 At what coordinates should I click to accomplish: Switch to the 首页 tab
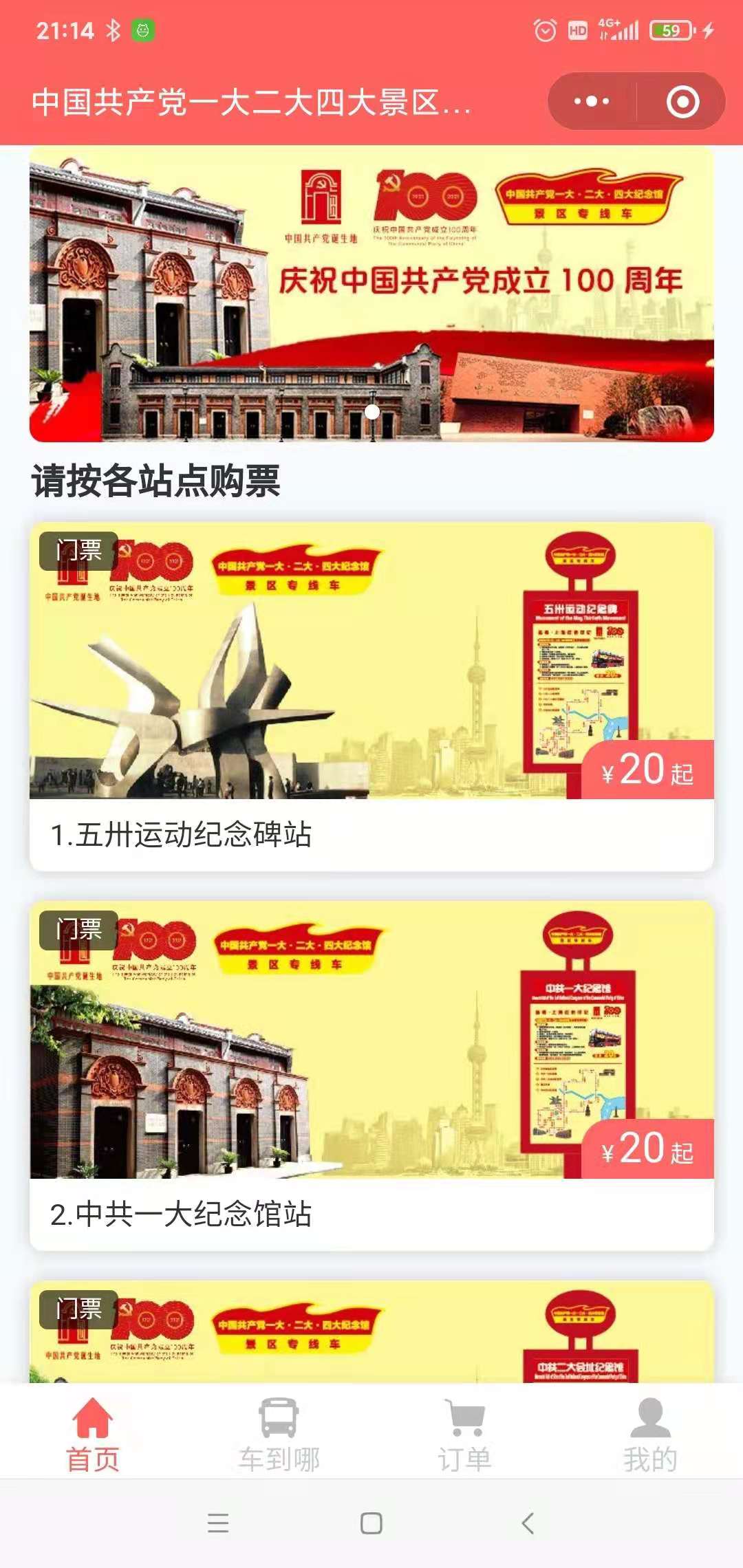pyautogui.click(x=93, y=1435)
